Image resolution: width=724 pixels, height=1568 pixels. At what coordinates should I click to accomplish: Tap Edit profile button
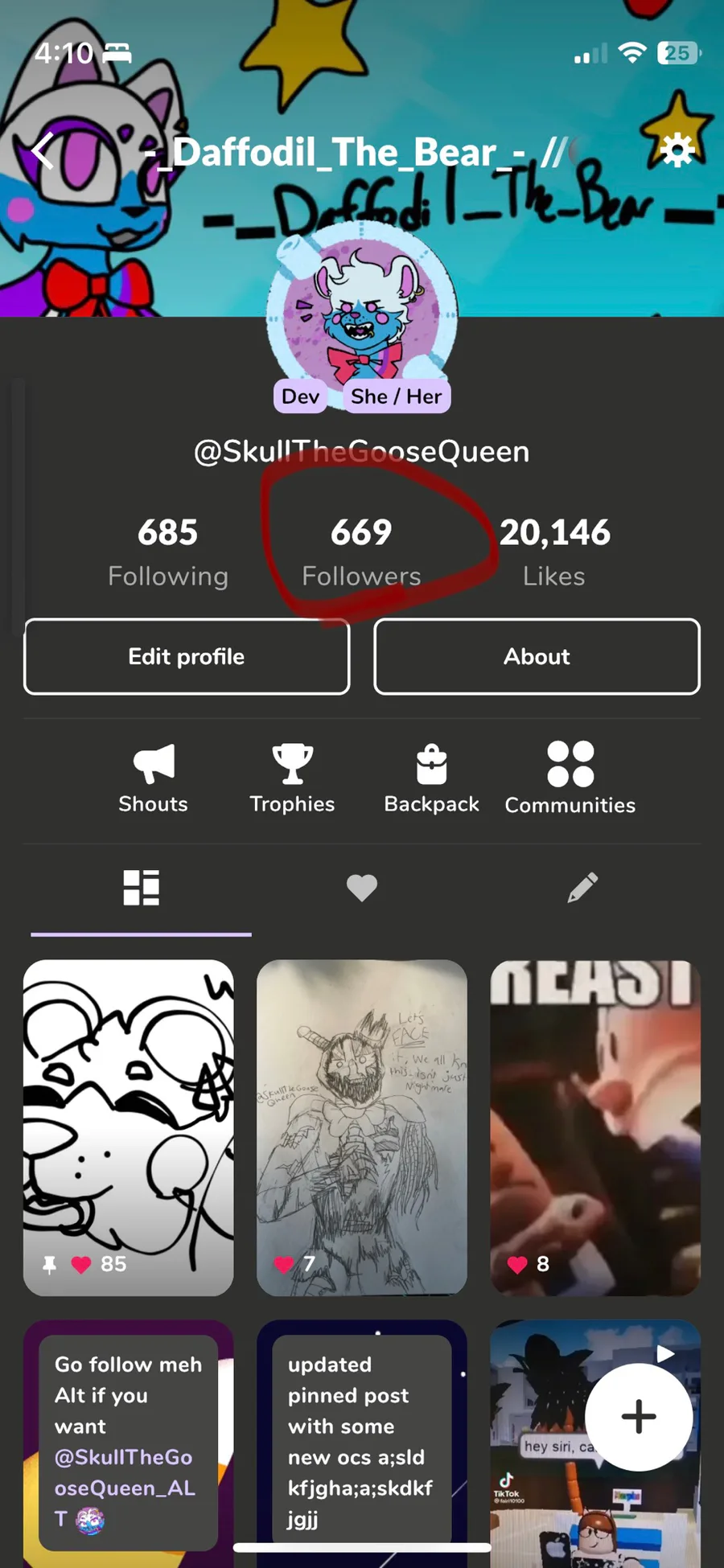click(187, 656)
